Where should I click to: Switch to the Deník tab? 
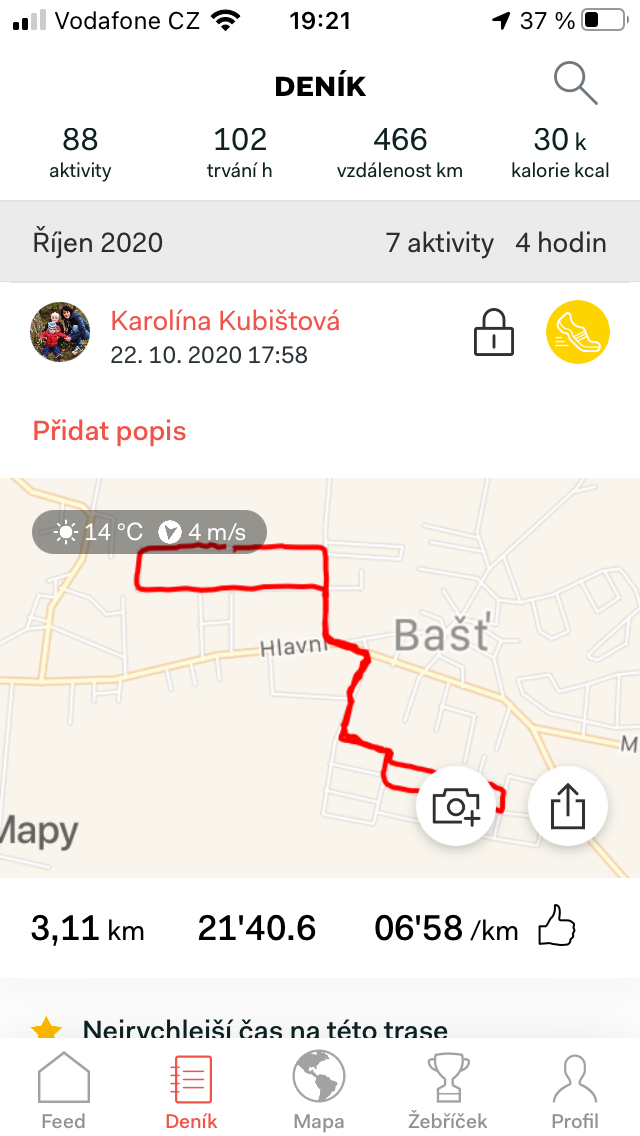[x=191, y=1090]
